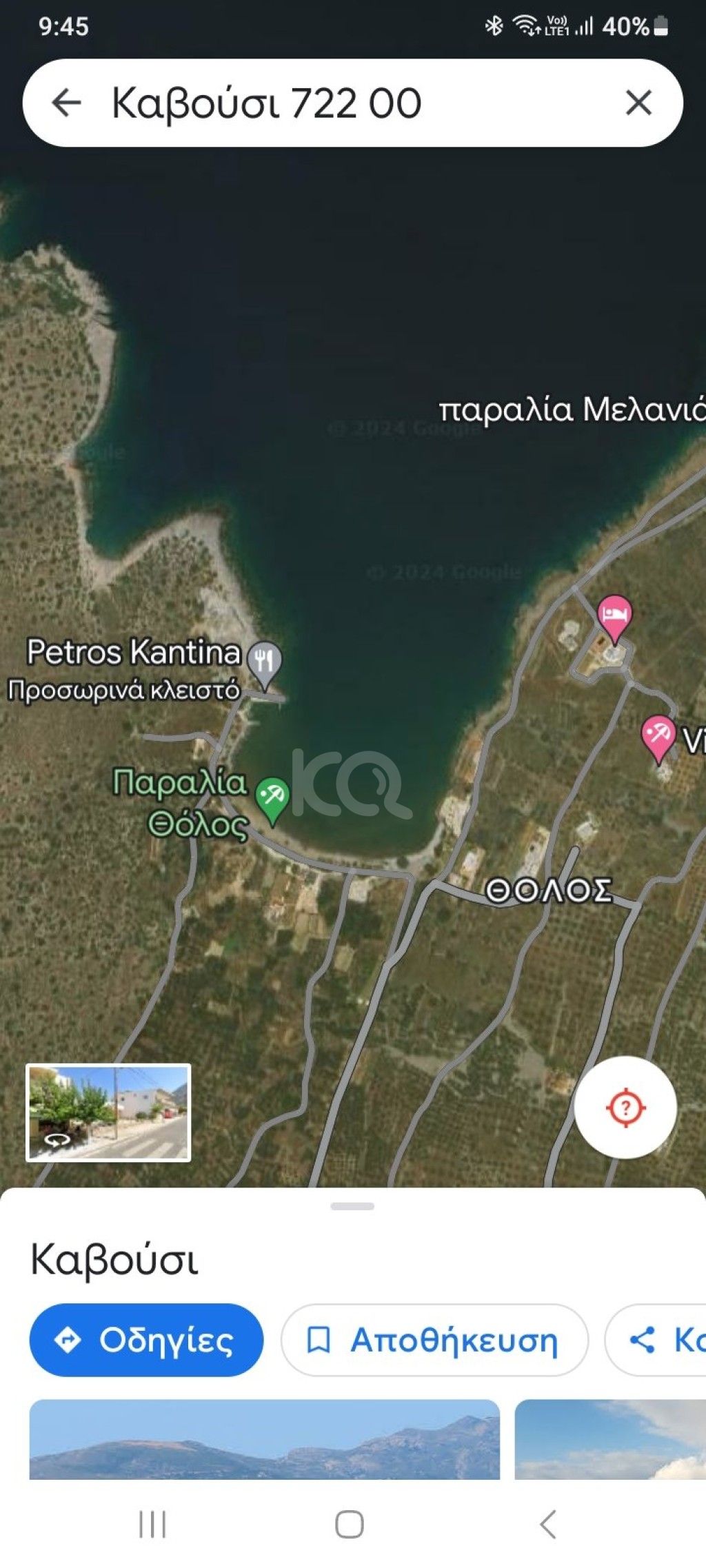Viewport: 706px width, 1568px height.
Task: Go back with the search bar arrow
Action: pyautogui.click(x=66, y=103)
